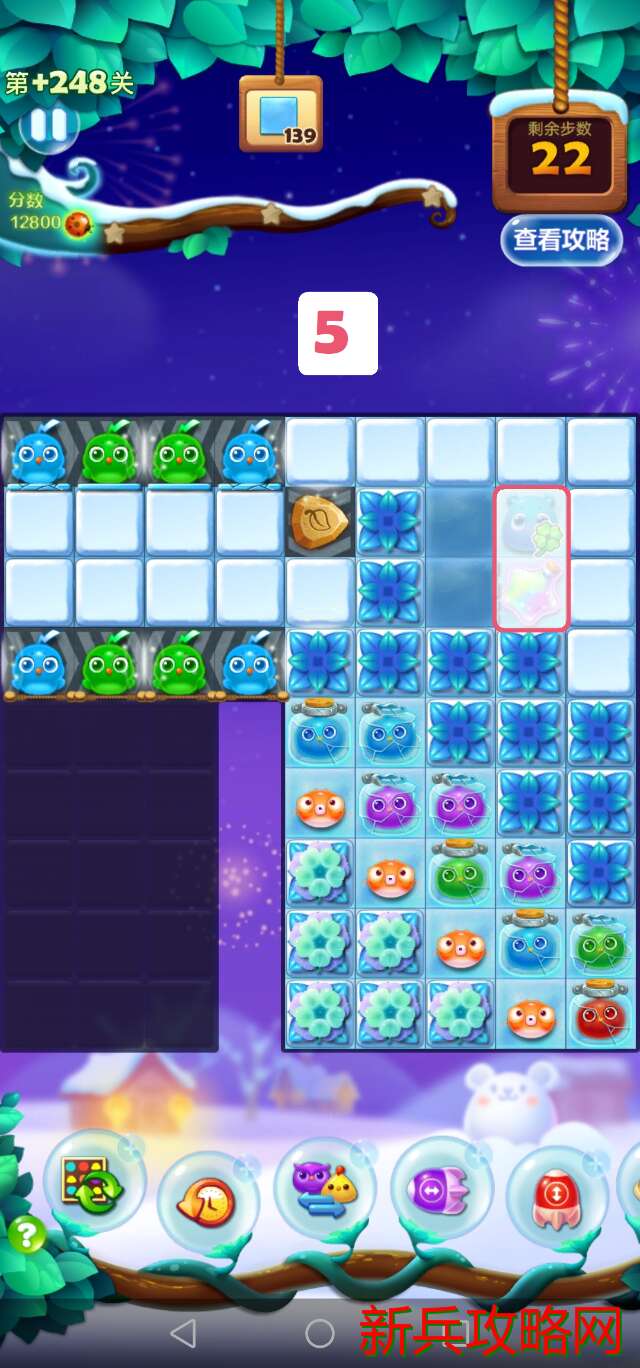Viewport: 640px width, 1368px height.
Task: Open the green question mark help
Action: (x=26, y=1235)
